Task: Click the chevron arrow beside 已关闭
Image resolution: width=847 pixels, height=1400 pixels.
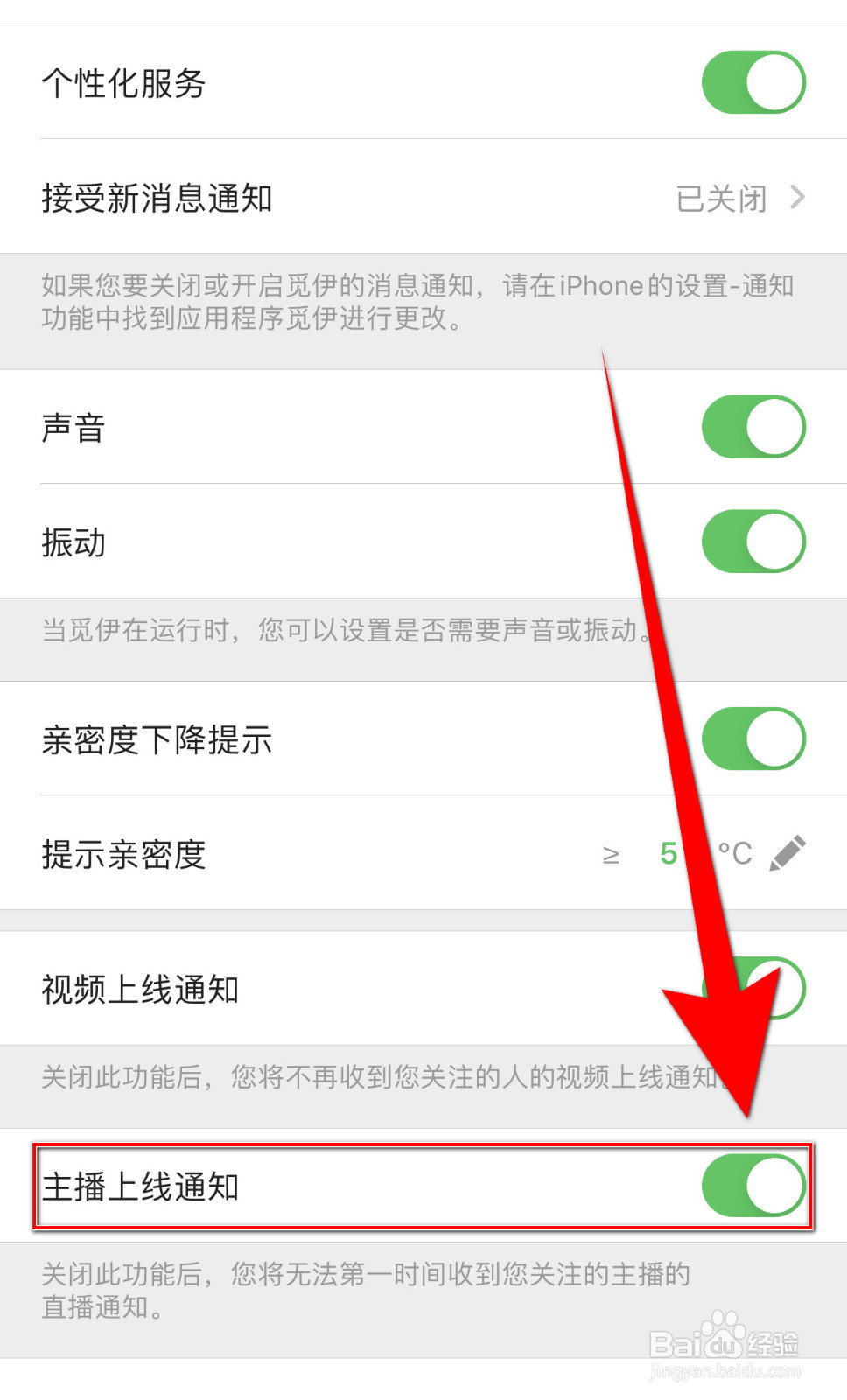Action: click(798, 198)
